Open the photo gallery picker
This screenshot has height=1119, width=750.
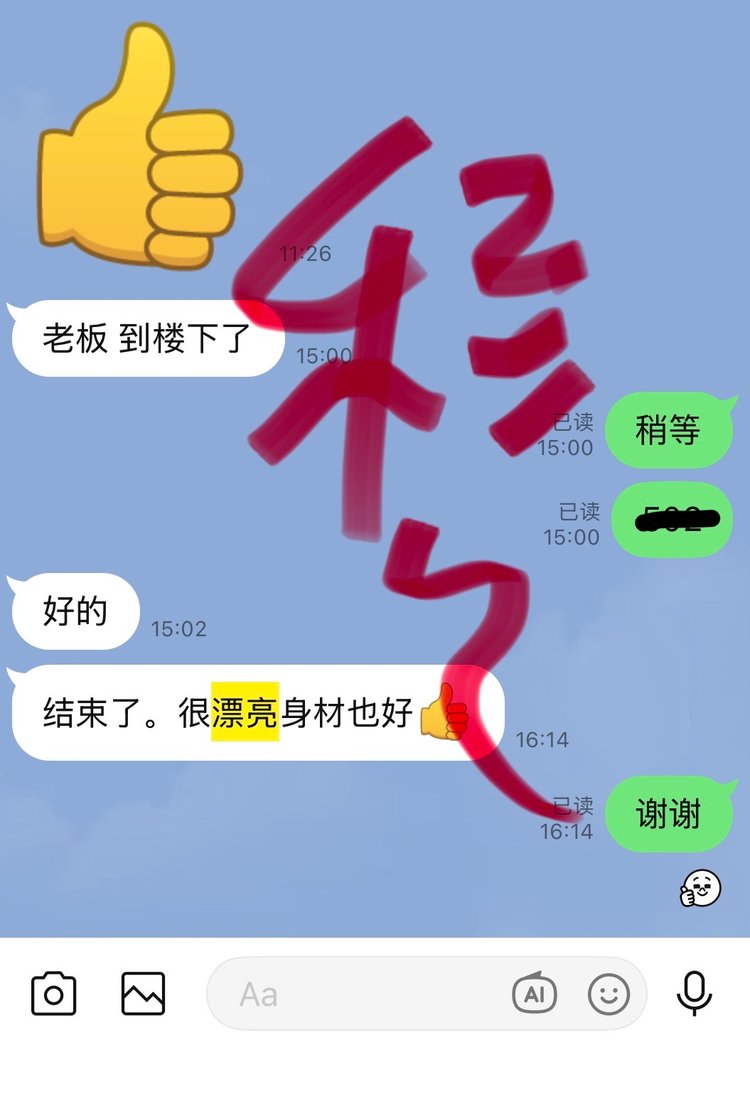tap(143, 994)
